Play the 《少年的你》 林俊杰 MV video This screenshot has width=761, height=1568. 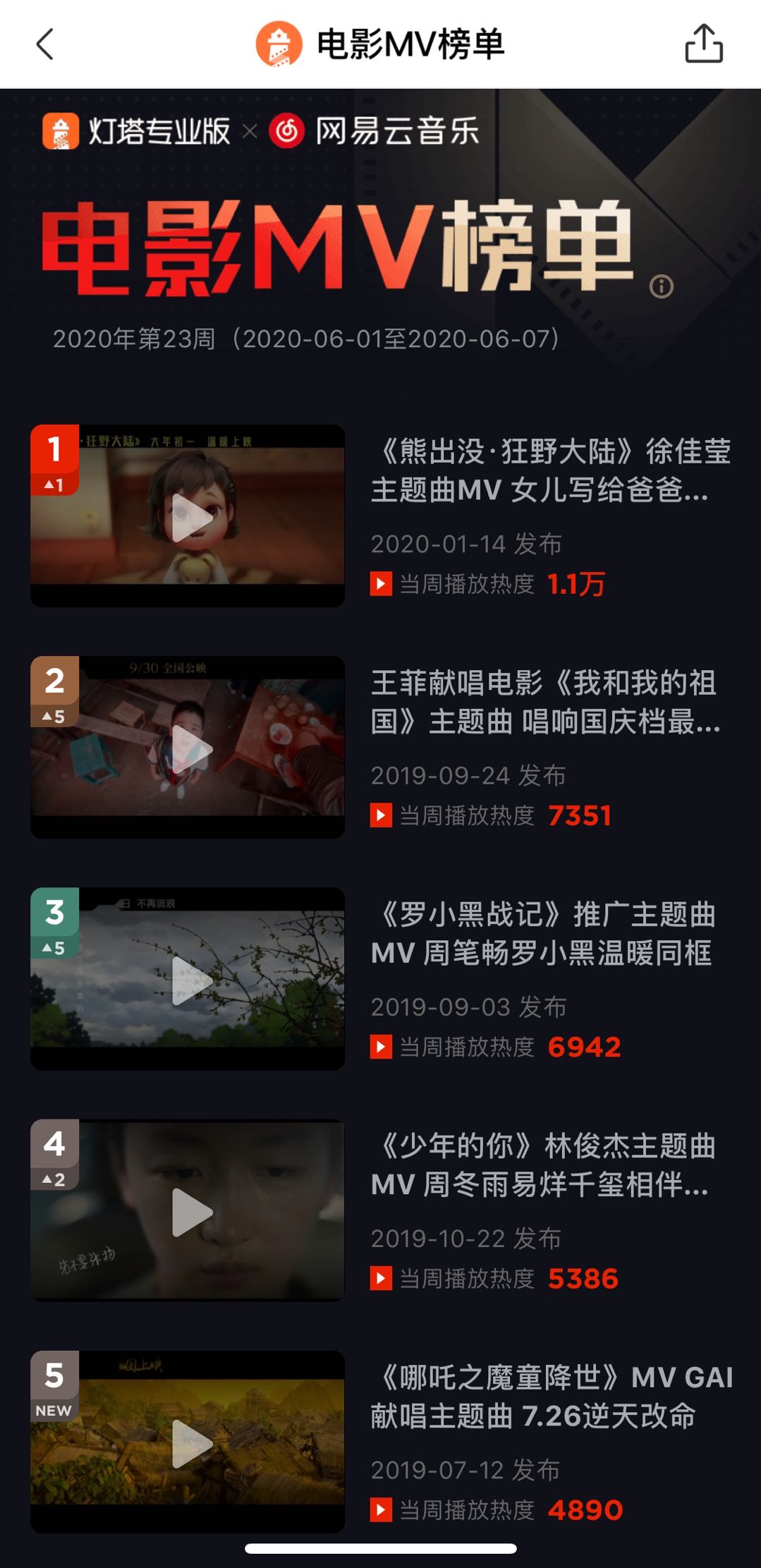[x=188, y=1210]
